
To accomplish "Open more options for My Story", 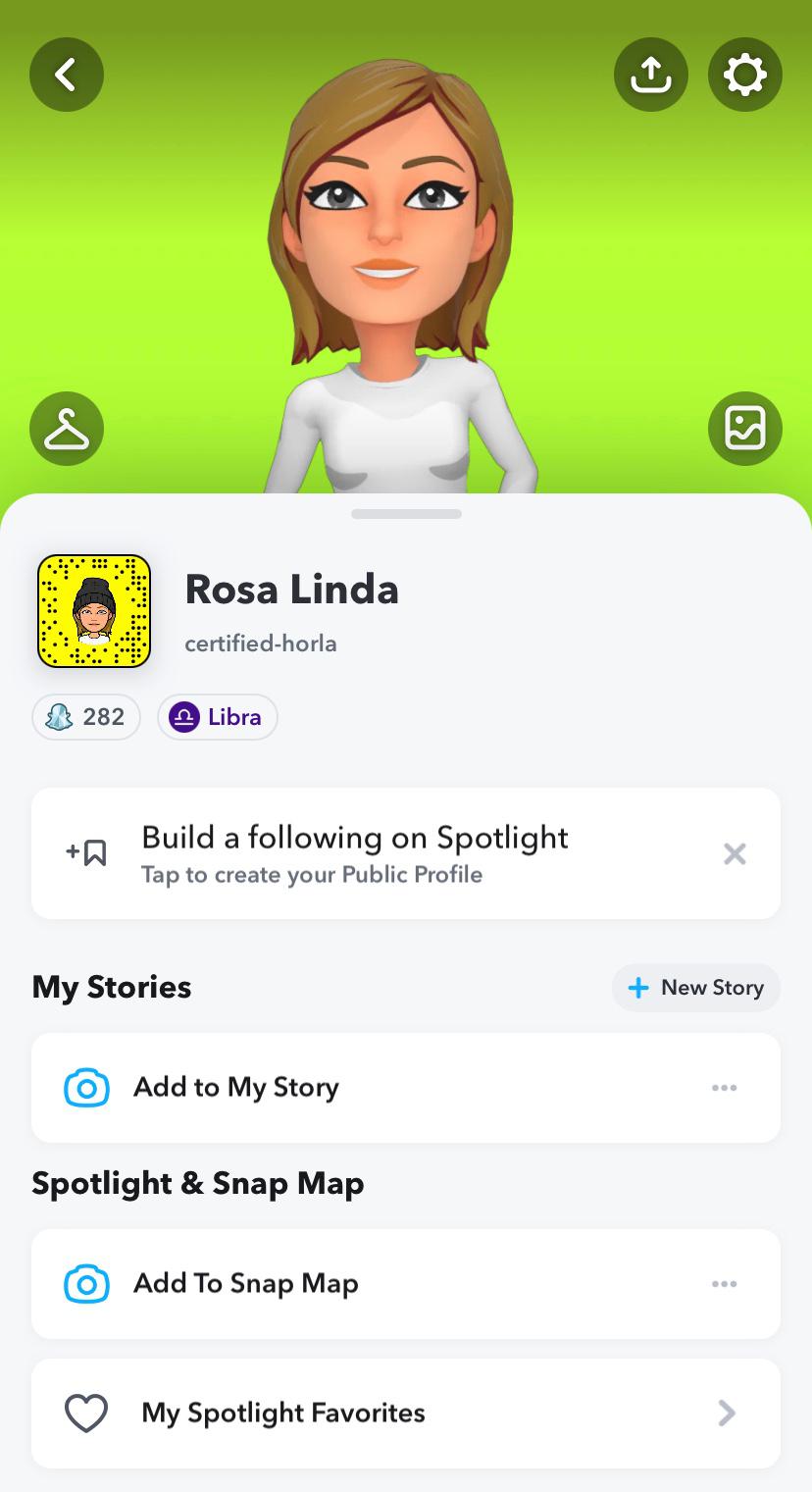I will pyautogui.click(x=725, y=1088).
